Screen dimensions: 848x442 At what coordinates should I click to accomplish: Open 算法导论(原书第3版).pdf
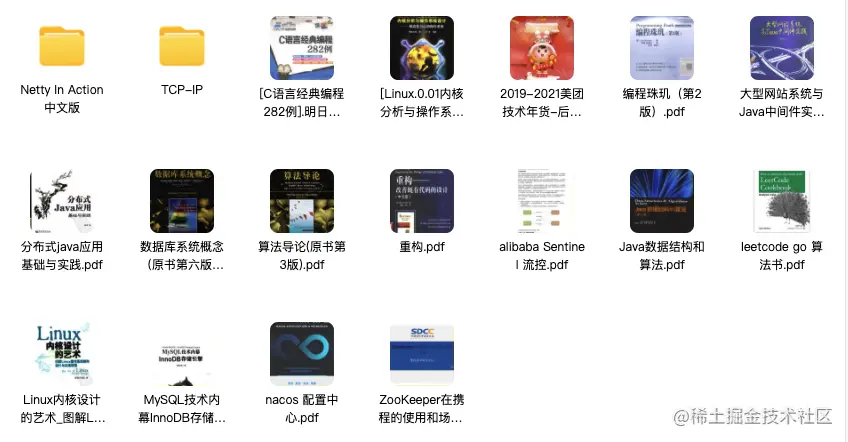[x=301, y=201]
